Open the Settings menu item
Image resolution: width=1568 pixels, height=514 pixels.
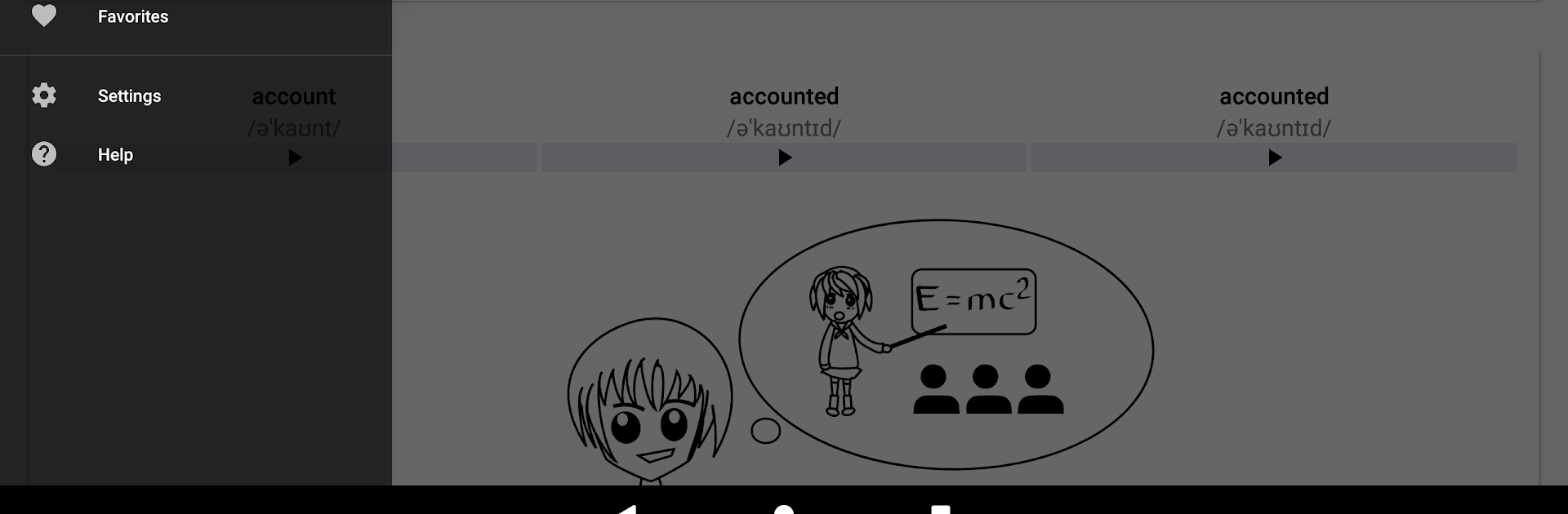[x=129, y=96]
